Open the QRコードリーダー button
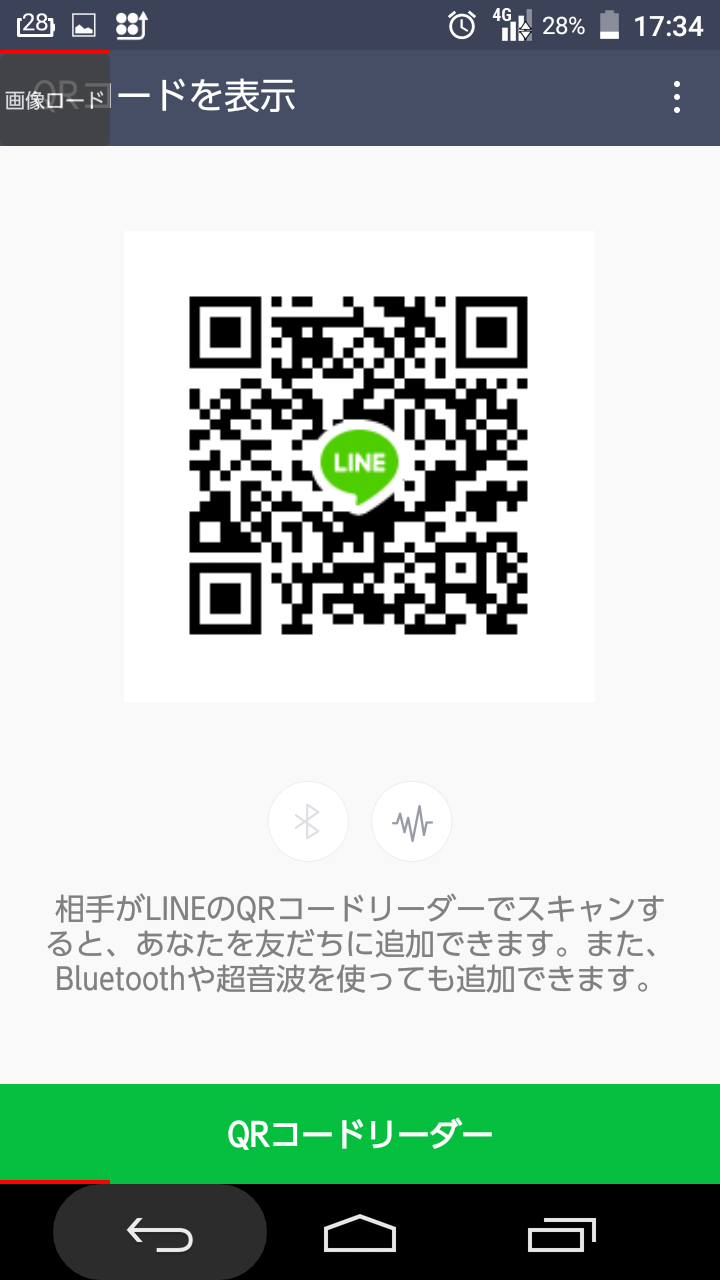The height and width of the screenshot is (1280, 720). (x=360, y=1134)
